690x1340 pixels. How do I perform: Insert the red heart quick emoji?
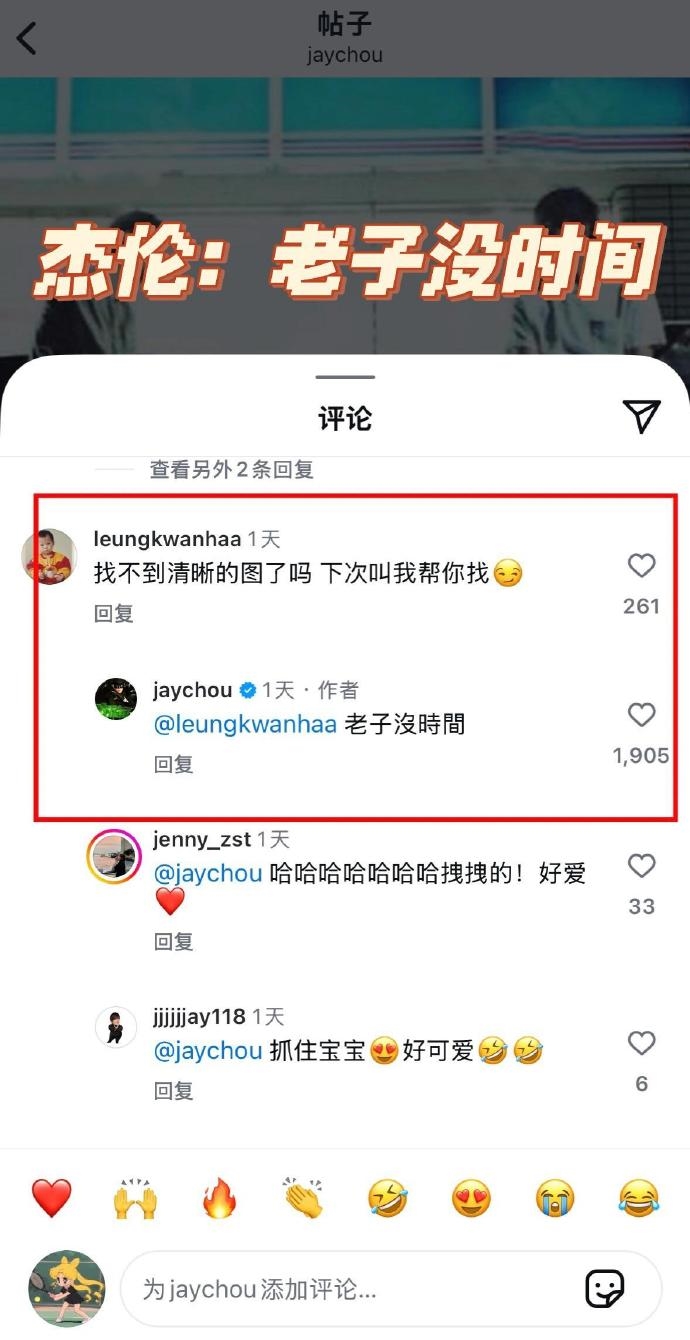(x=51, y=1197)
